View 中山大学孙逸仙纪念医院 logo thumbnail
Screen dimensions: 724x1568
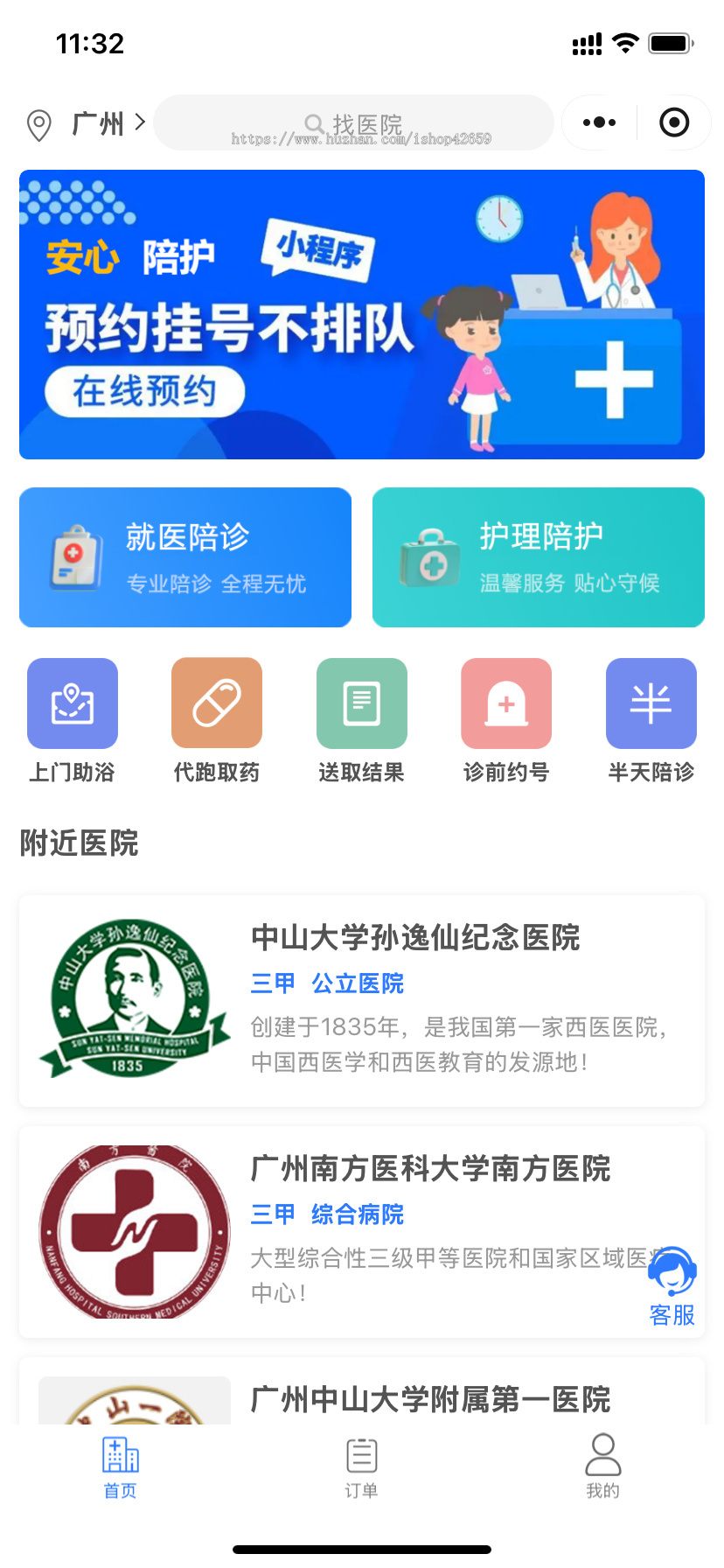tap(133, 997)
